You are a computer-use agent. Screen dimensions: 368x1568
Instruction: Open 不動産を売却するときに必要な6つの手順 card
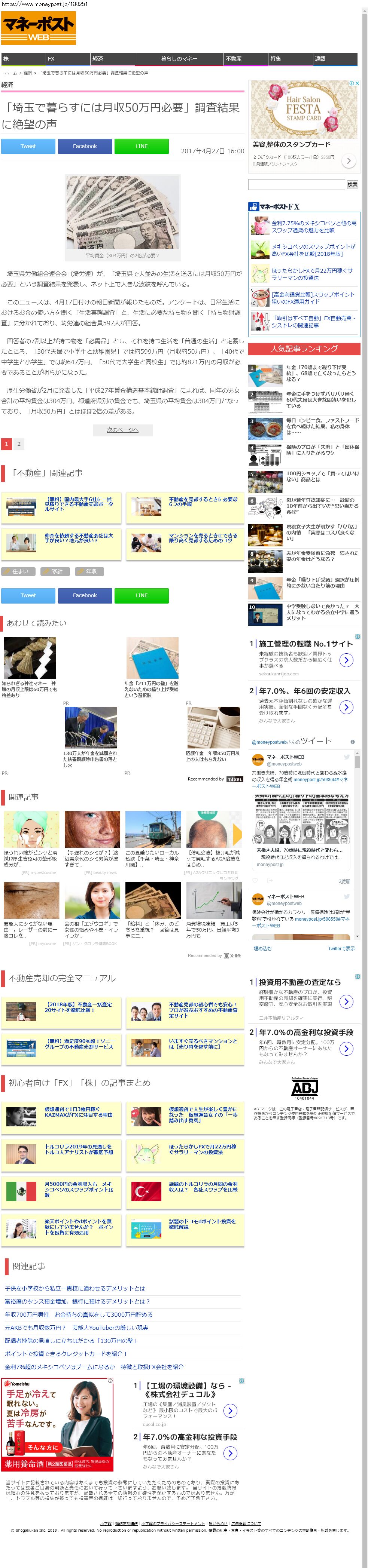coord(203,501)
